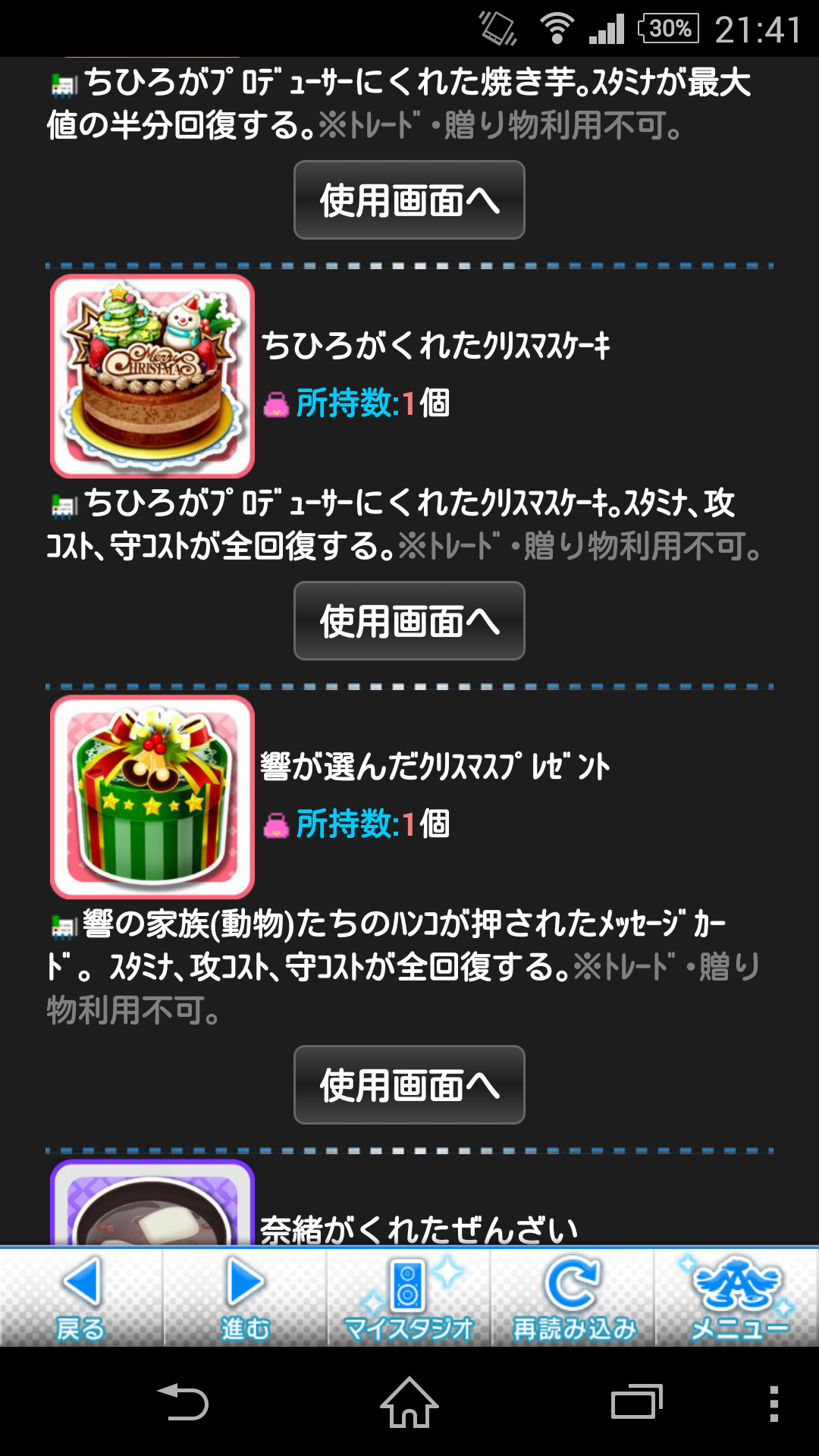Open the three-dot overflow menu
Image resolution: width=819 pixels, height=1456 pixels.
pyautogui.click(x=773, y=1403)
